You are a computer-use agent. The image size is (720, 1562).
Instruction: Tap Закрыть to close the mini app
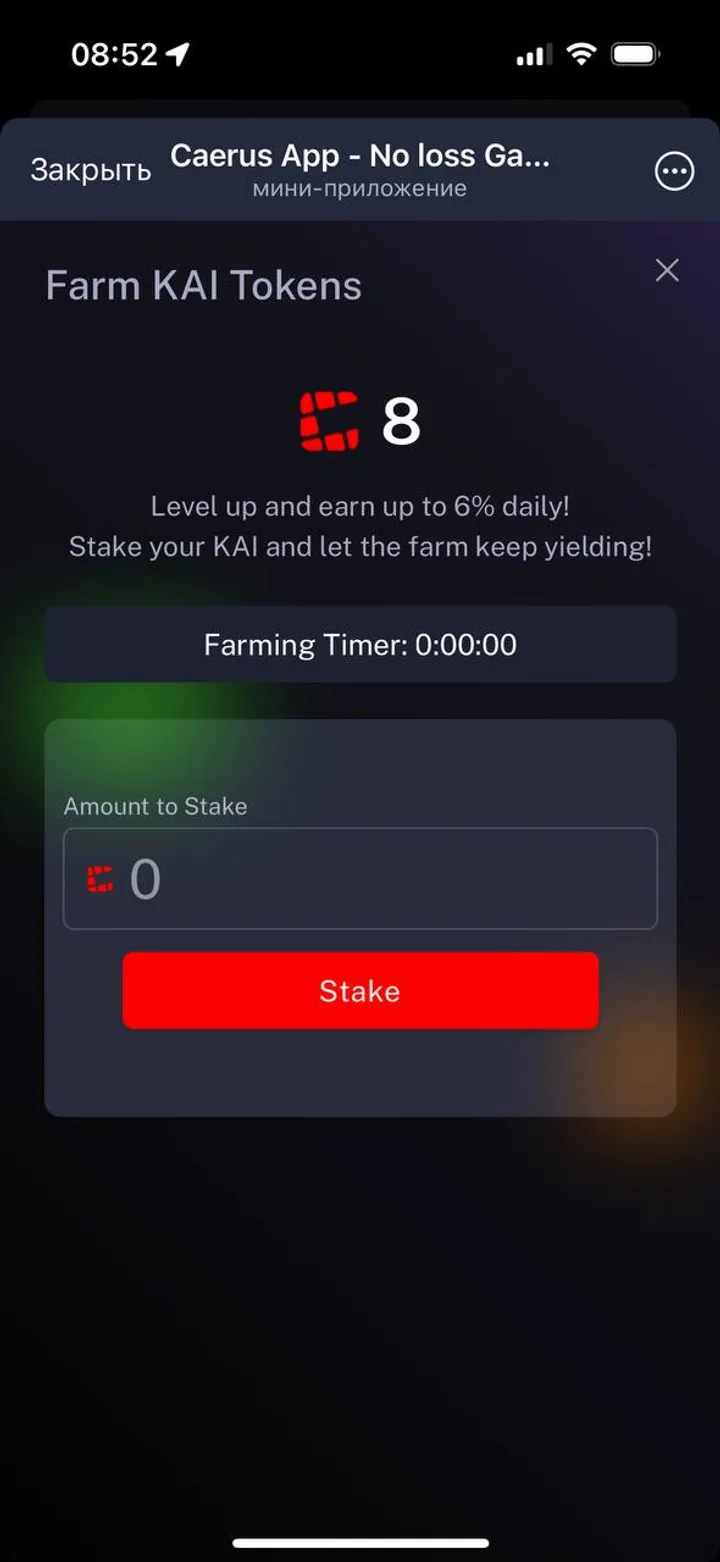point(90,171)
